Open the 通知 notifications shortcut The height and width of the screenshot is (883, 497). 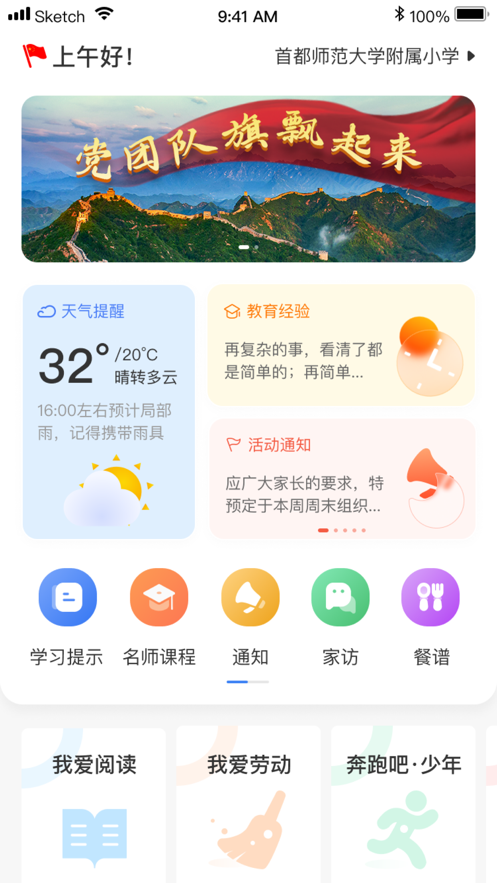click(x=250, y=618)
